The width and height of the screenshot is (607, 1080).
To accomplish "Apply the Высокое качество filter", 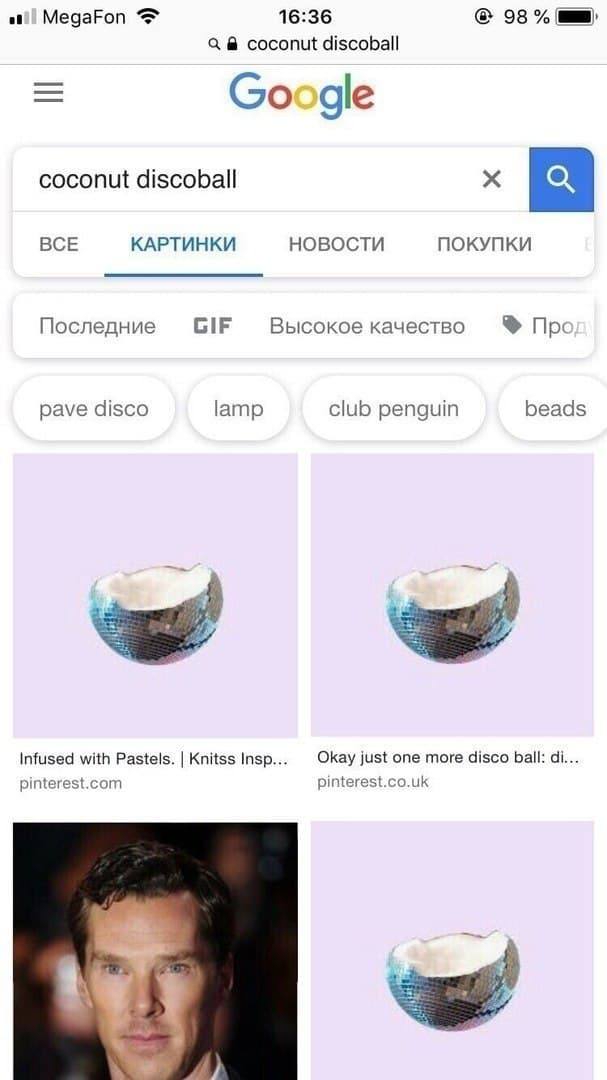I will pos(367,326).
